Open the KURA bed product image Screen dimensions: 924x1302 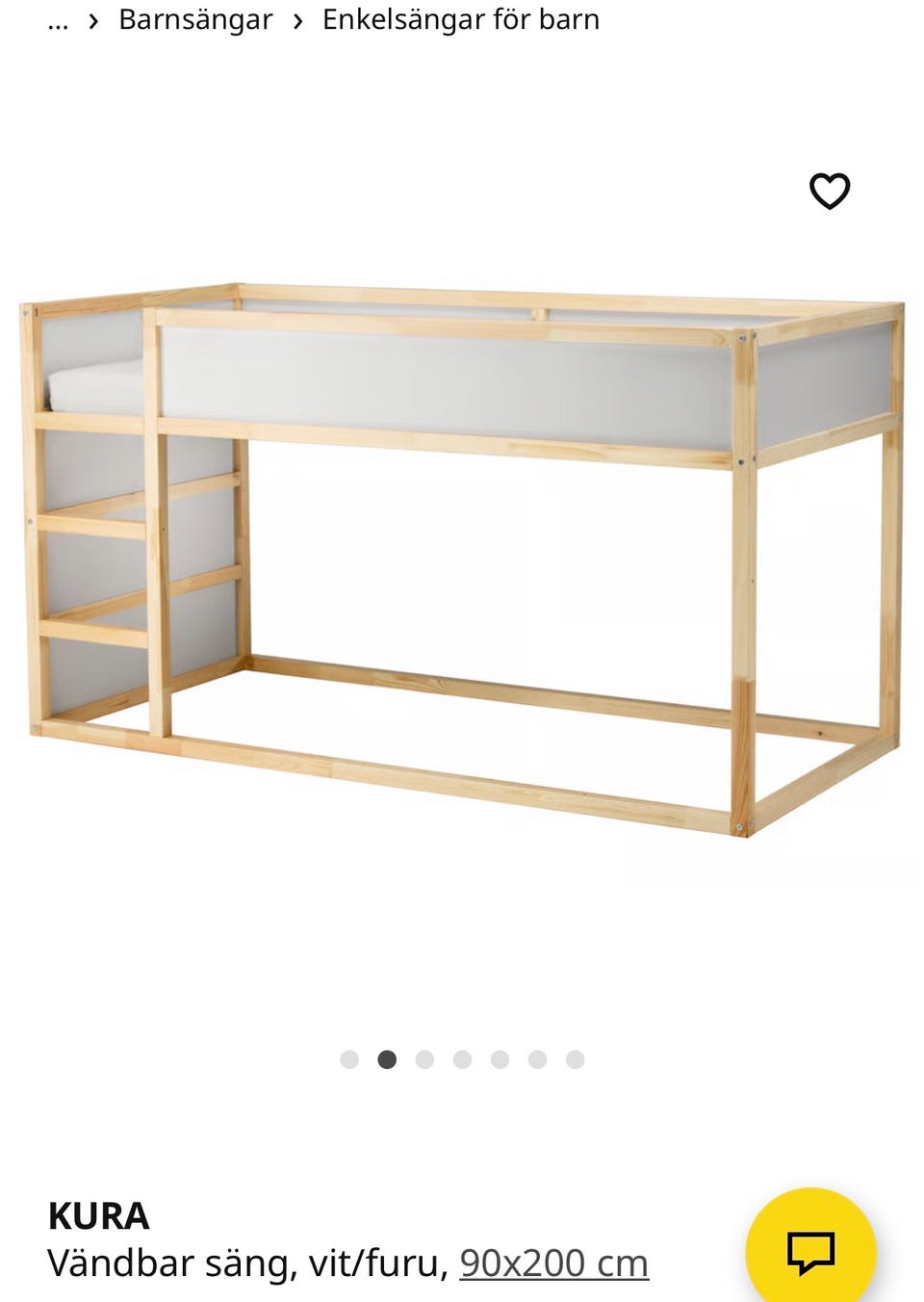point(462,559)
